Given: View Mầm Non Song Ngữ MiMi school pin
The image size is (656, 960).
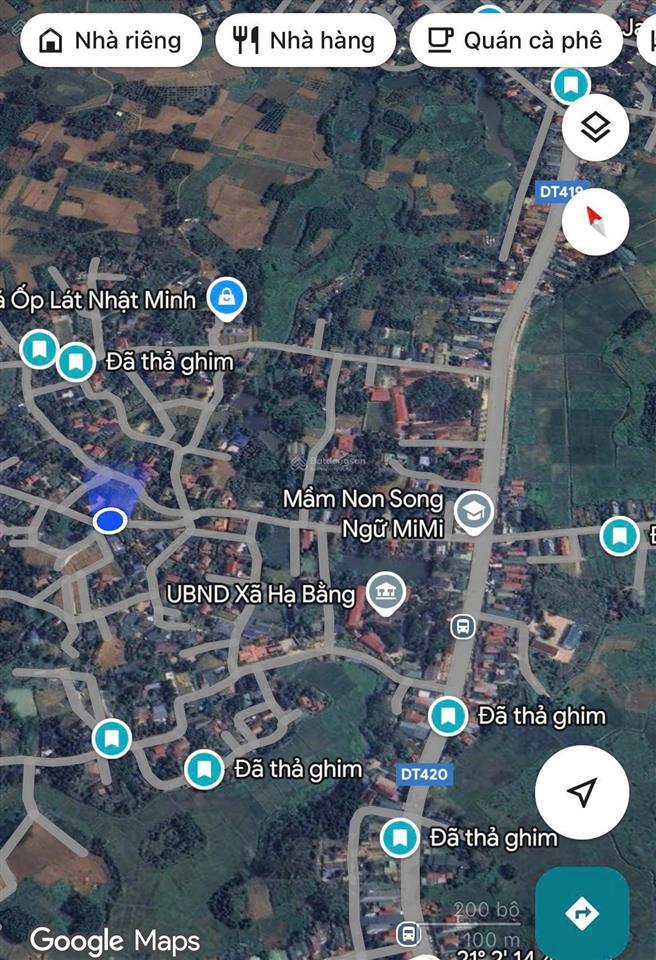Looking at the screenshot, I should coord(473,512).
